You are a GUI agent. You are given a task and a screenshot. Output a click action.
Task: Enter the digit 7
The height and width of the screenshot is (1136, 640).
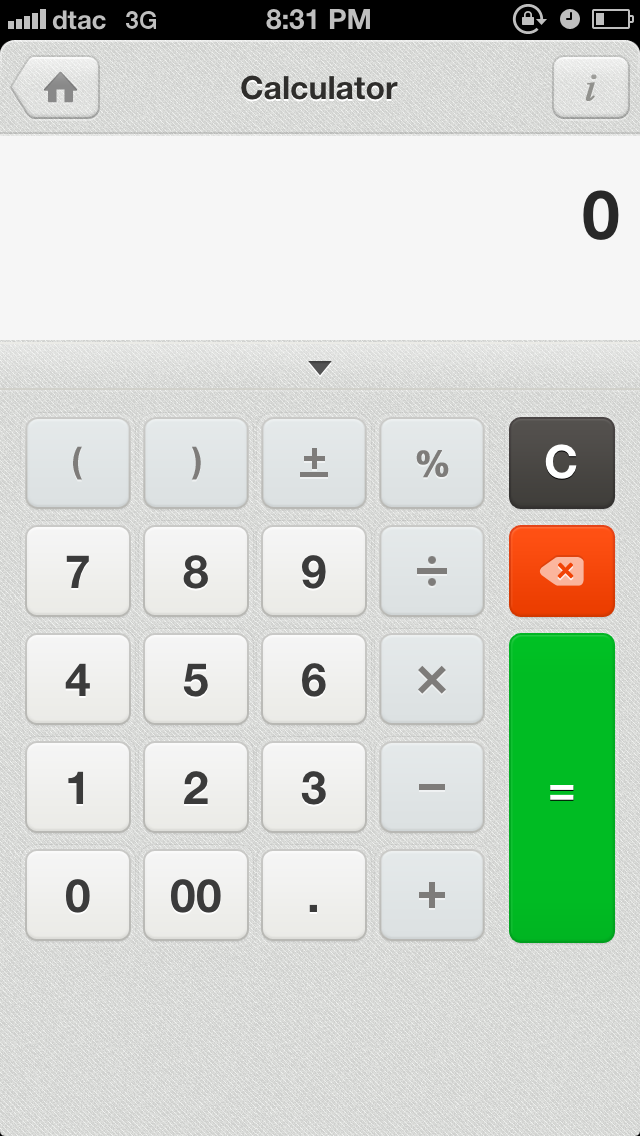tap(78, 571)
